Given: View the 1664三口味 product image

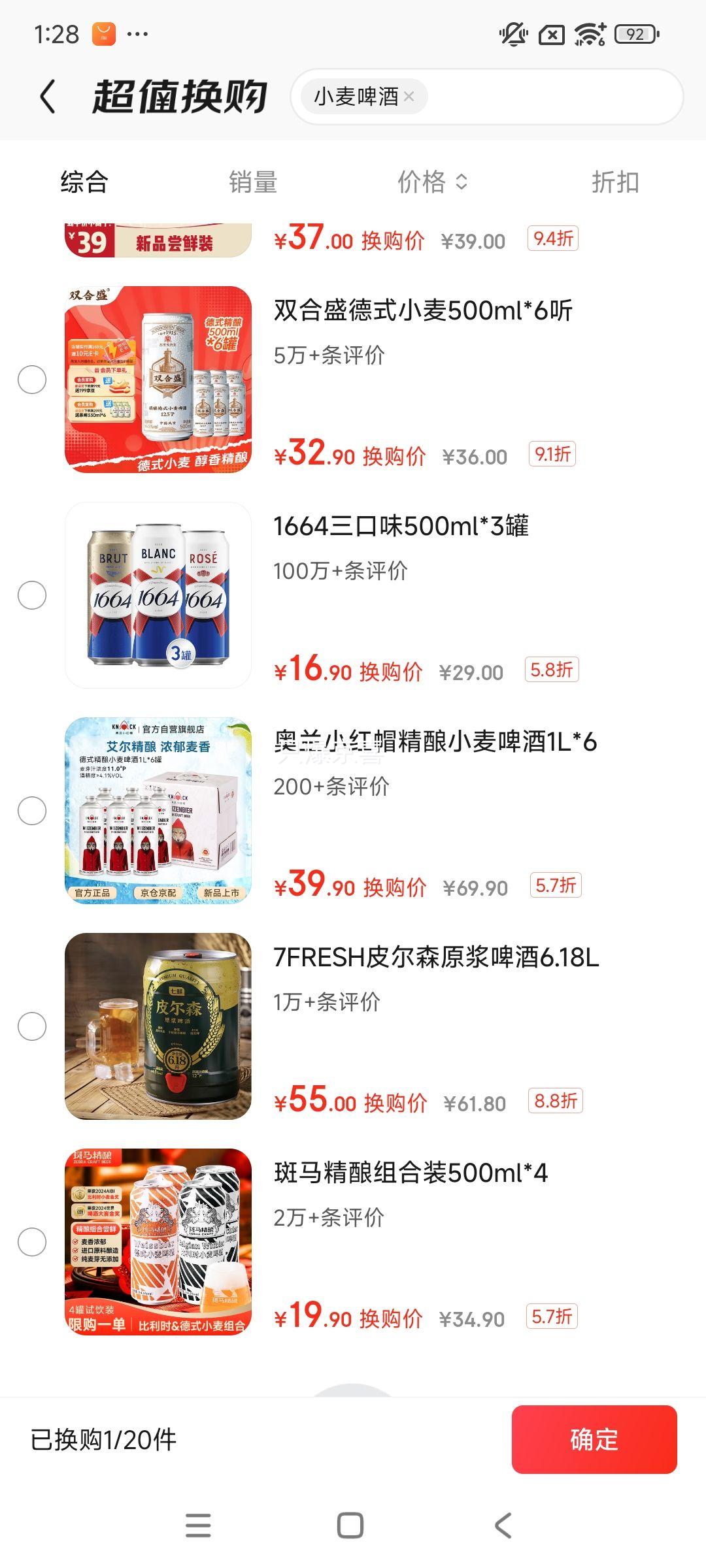Looking at the screenshot, I should [158, 595].
